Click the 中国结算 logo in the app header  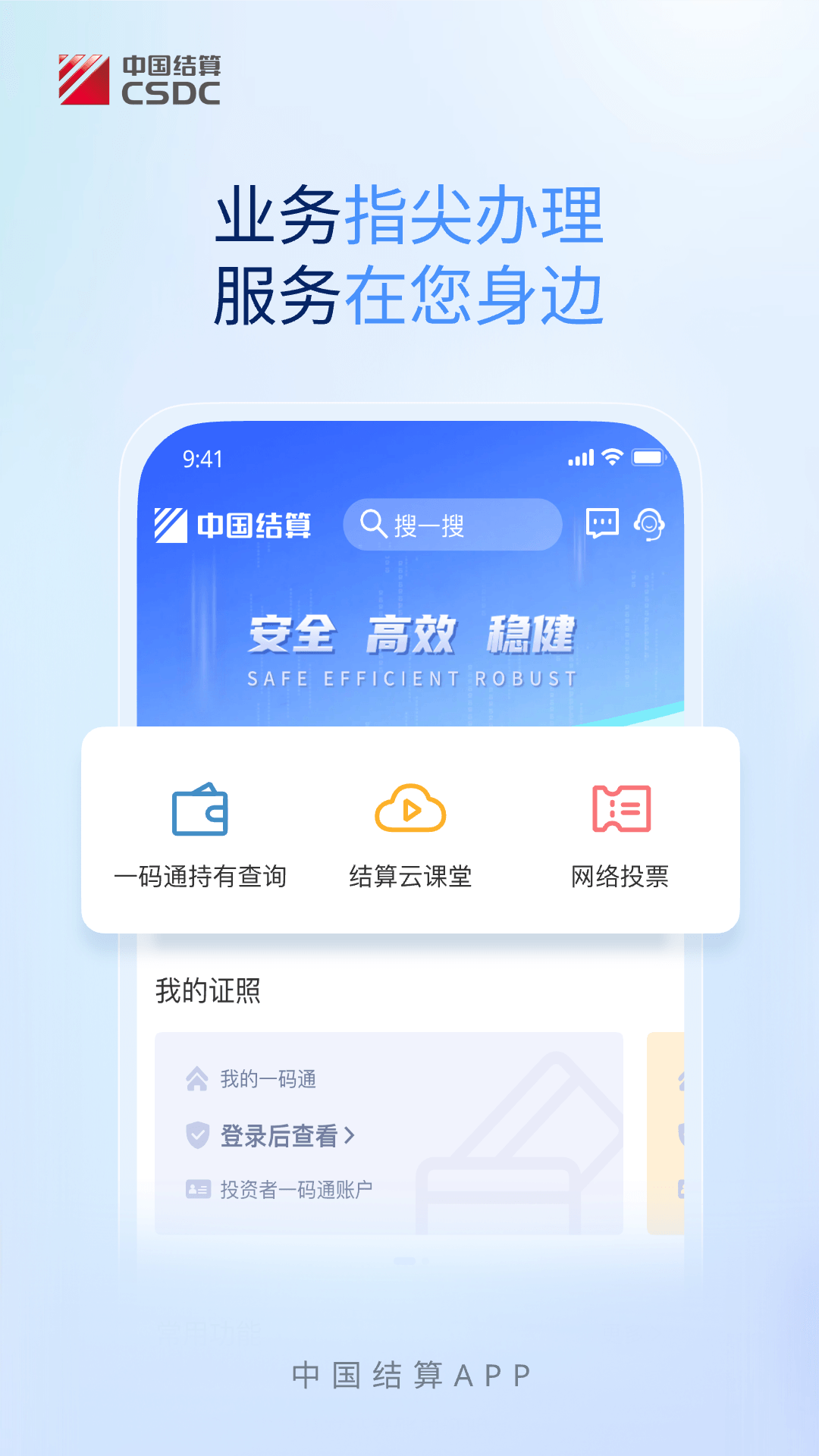point(234,523)
